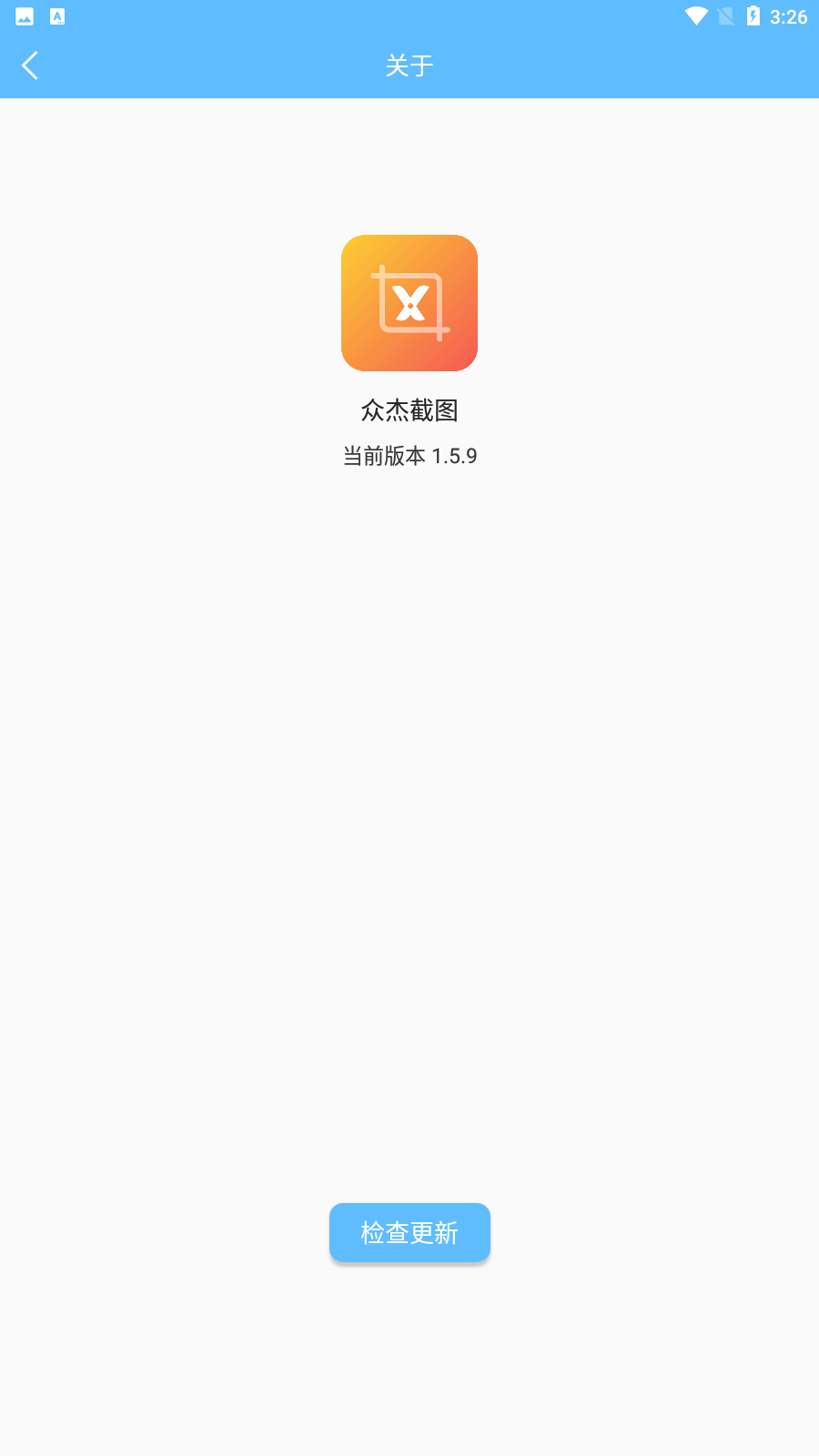Tap the gallery notification icon in status bar
Screen dimensions: 819x1456
click(x=23, y=15)
